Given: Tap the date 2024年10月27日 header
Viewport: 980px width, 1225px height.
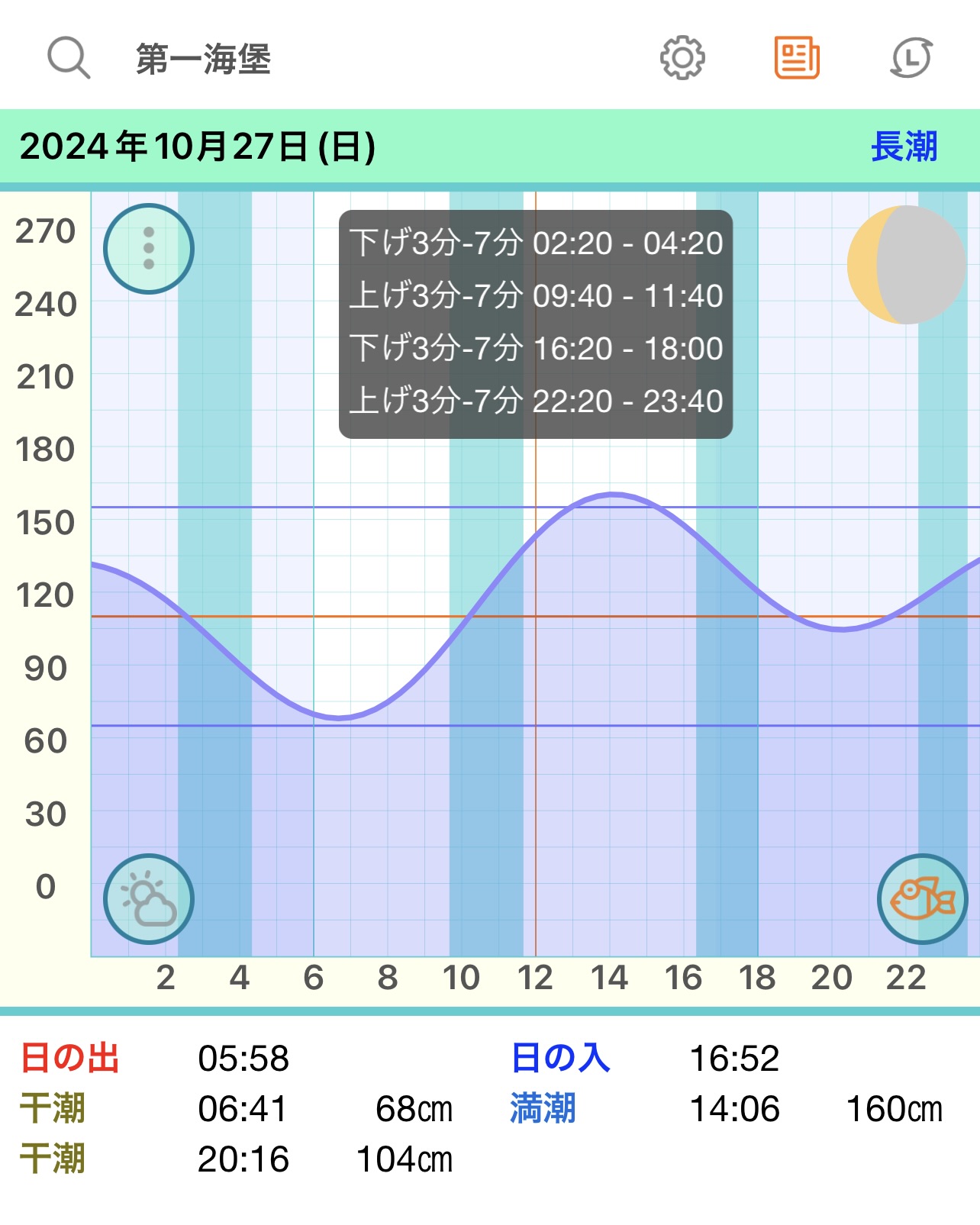Looking at the screenshot, I should point(198,147).
